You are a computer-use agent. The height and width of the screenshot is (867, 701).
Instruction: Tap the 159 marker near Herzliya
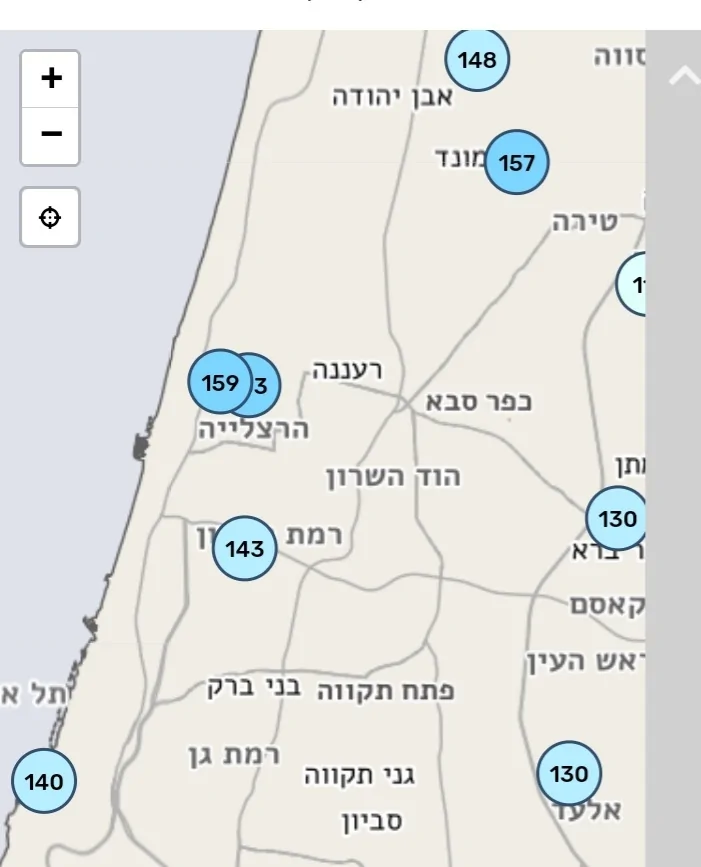[219, 382]
